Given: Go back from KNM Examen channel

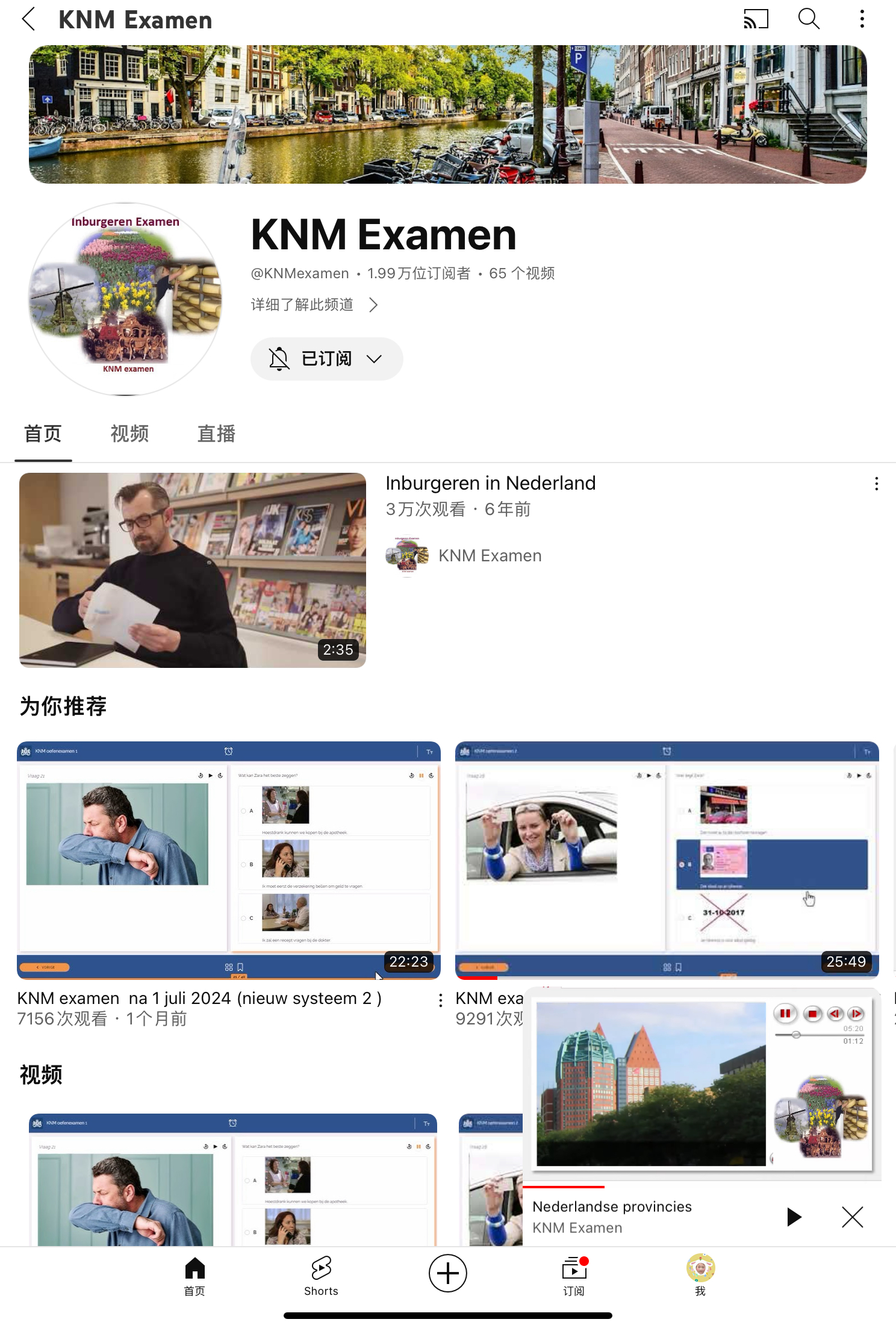Looking at the screenshot, I should [x=29, y=19].
